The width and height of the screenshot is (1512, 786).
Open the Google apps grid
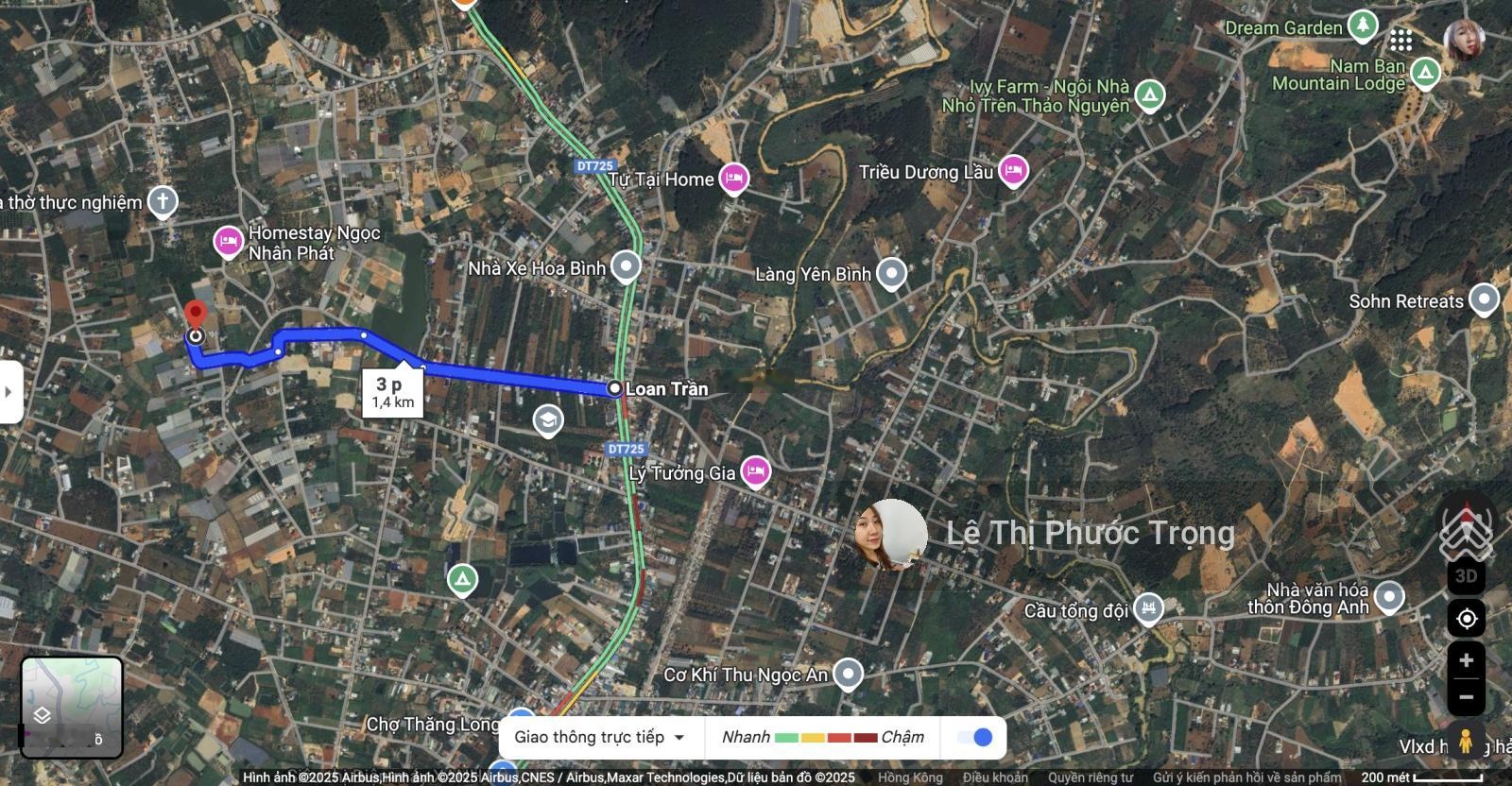(1400, 40)
